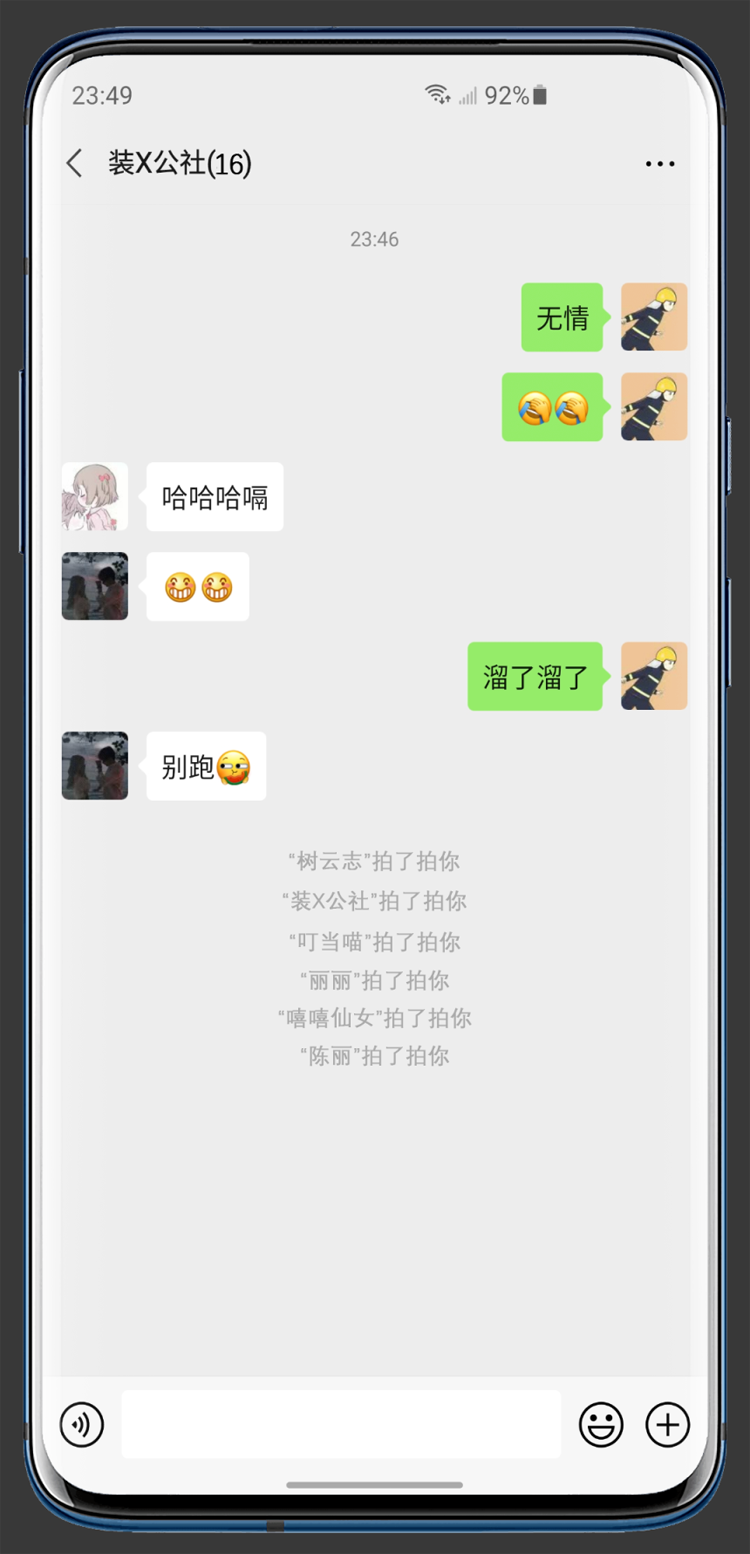The image size is (750, 1554).
Task: Open the three-dot chat info menu
Action: click(660, 164)
